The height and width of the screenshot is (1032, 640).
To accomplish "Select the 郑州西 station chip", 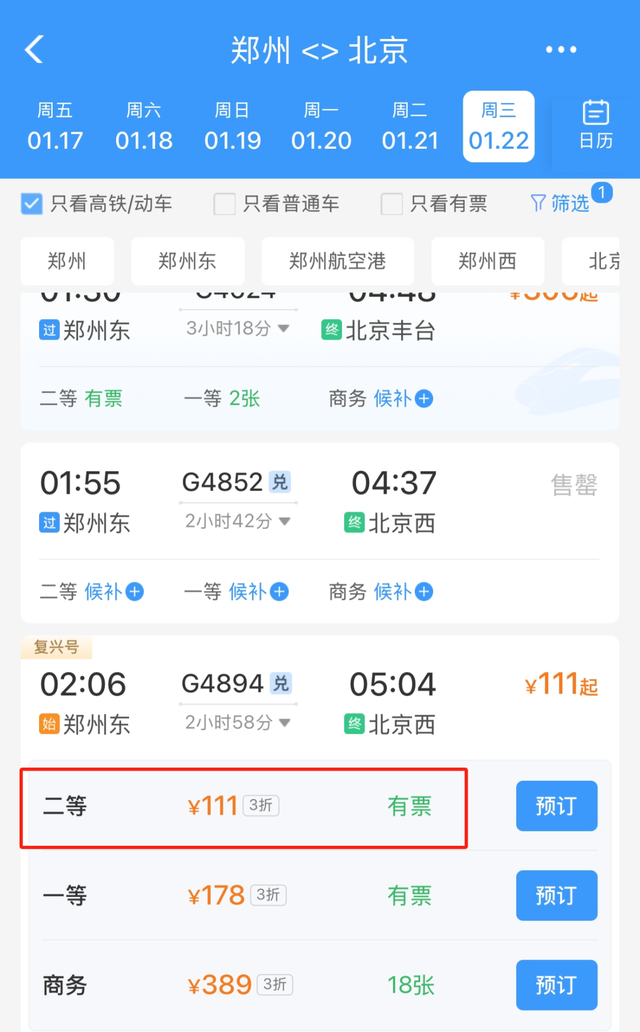I will pos(487,261).
